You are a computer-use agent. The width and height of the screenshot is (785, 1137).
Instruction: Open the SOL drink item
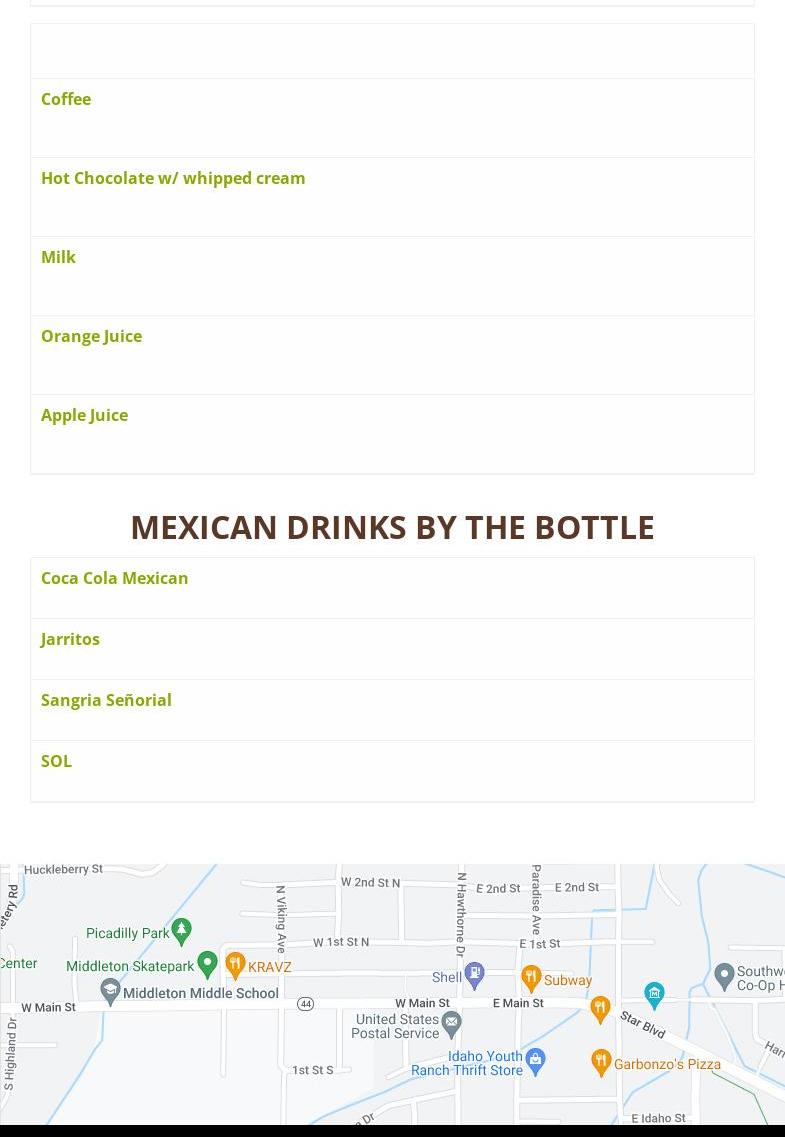[x=56, y=761]
